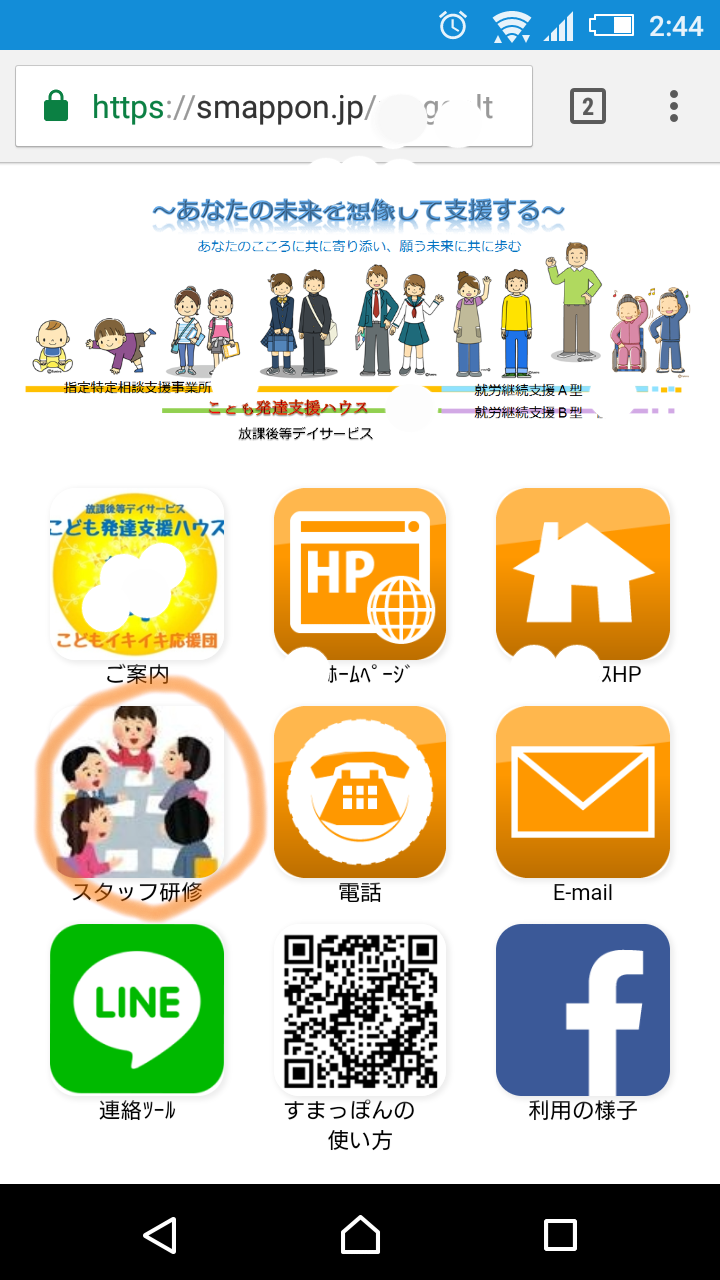The height and width of the screenshot is (1280, 720).
Task: Open the browser tab switcher
Action: pos(588,106)
